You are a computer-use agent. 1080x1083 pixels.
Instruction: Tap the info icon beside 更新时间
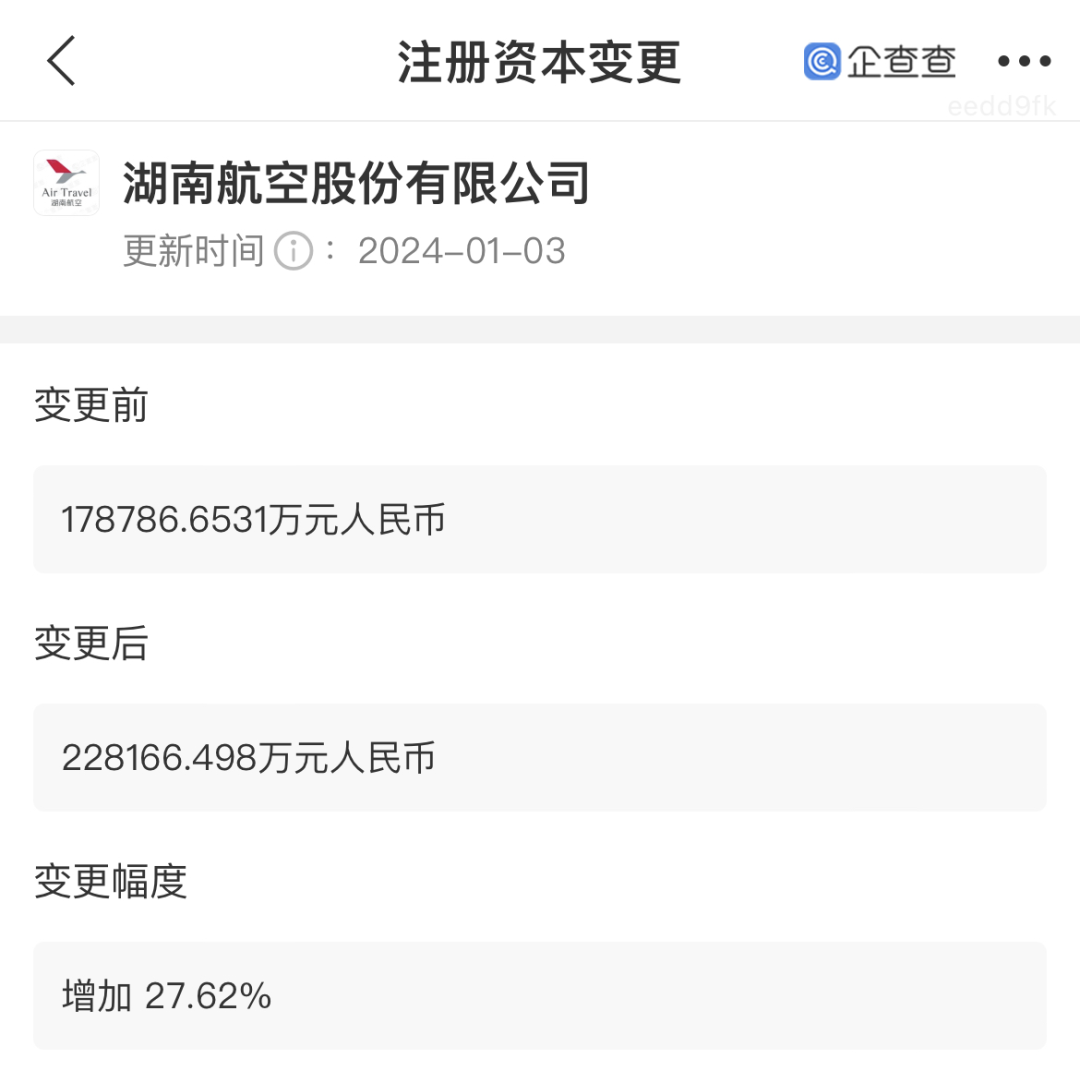tap(293, 251)
